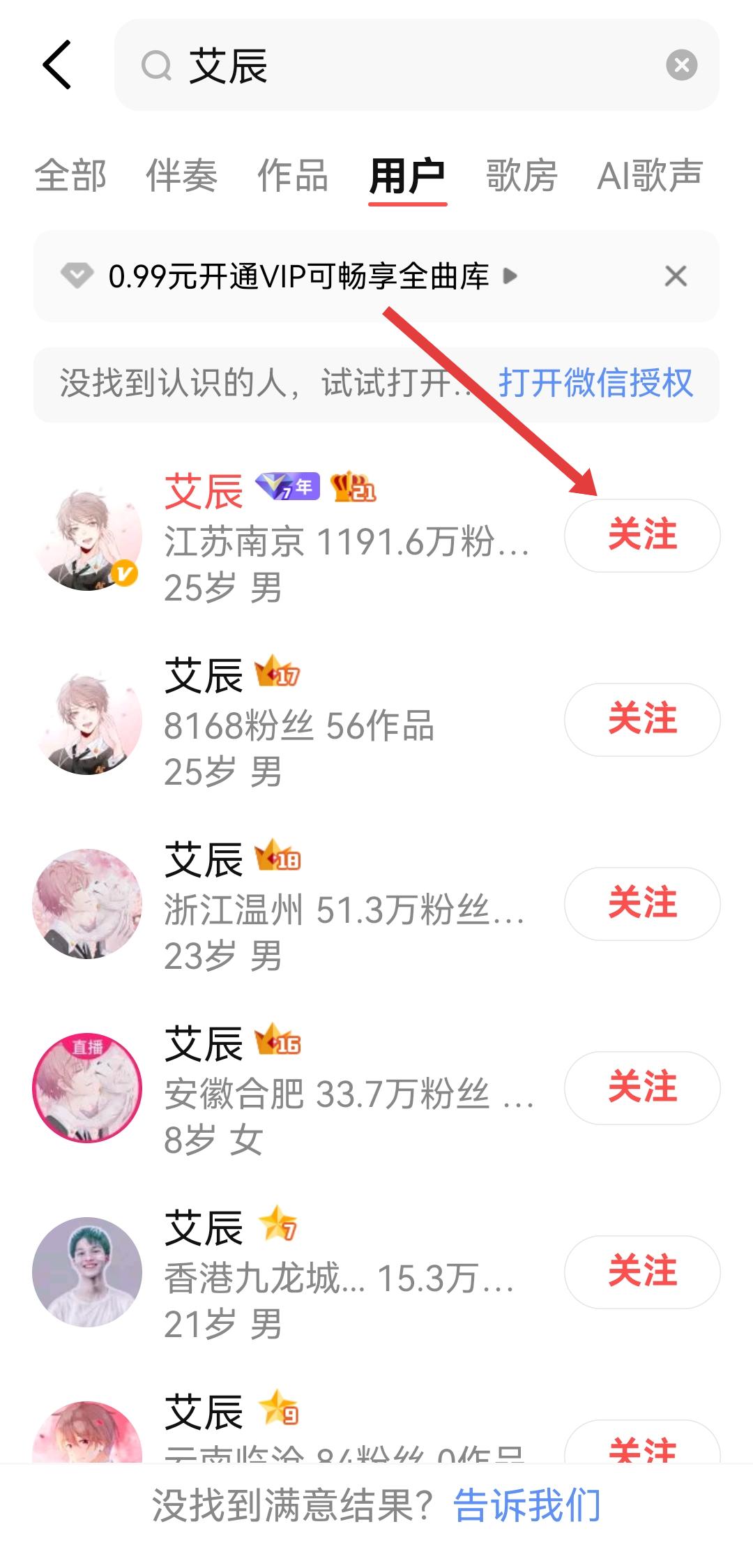Image resolution: width=753 pixels, height=1568 pixels.
Task: Open live avatar of 艾辰 from 安徽合肥
Action: click(87, 1087)
